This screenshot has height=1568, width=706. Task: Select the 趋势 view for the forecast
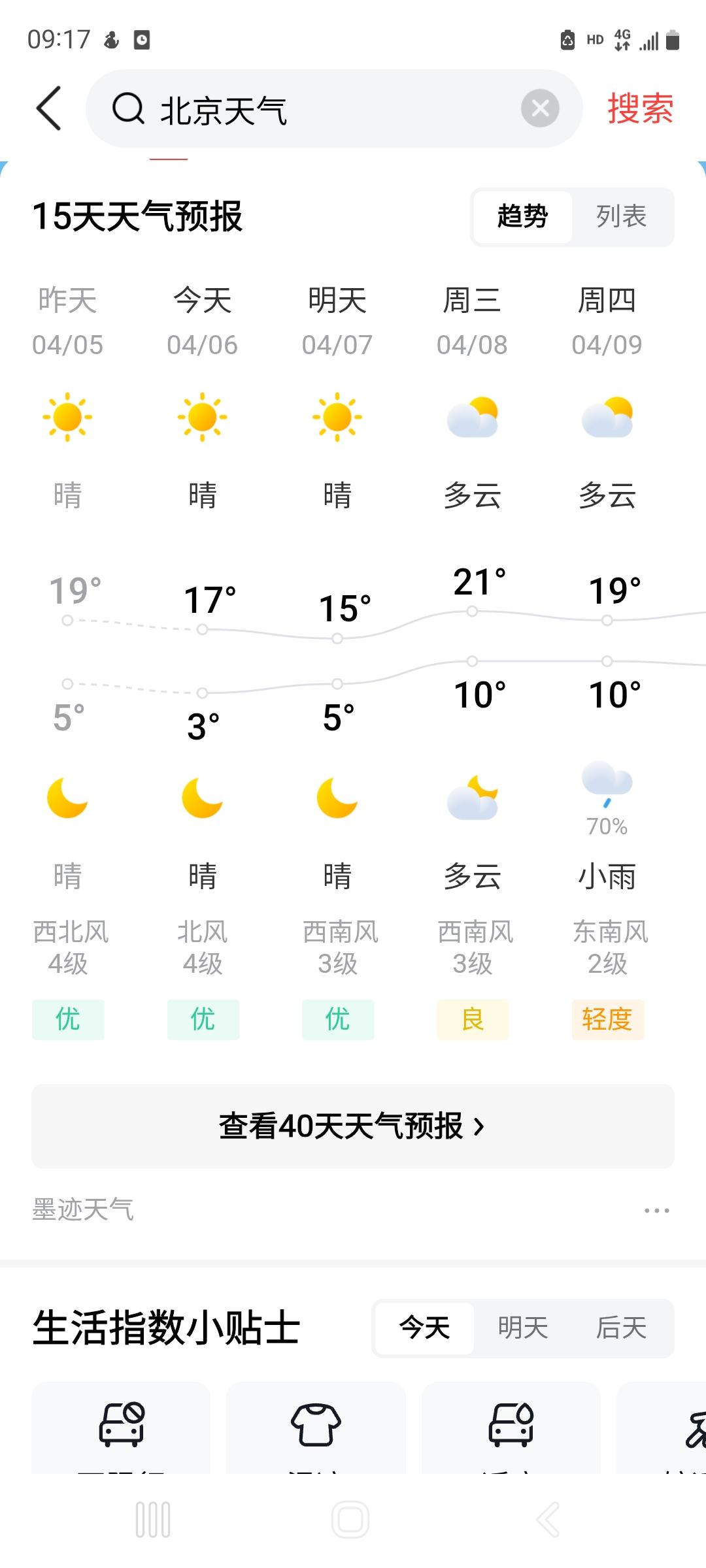pyautogui.click(x=522, y=217)
